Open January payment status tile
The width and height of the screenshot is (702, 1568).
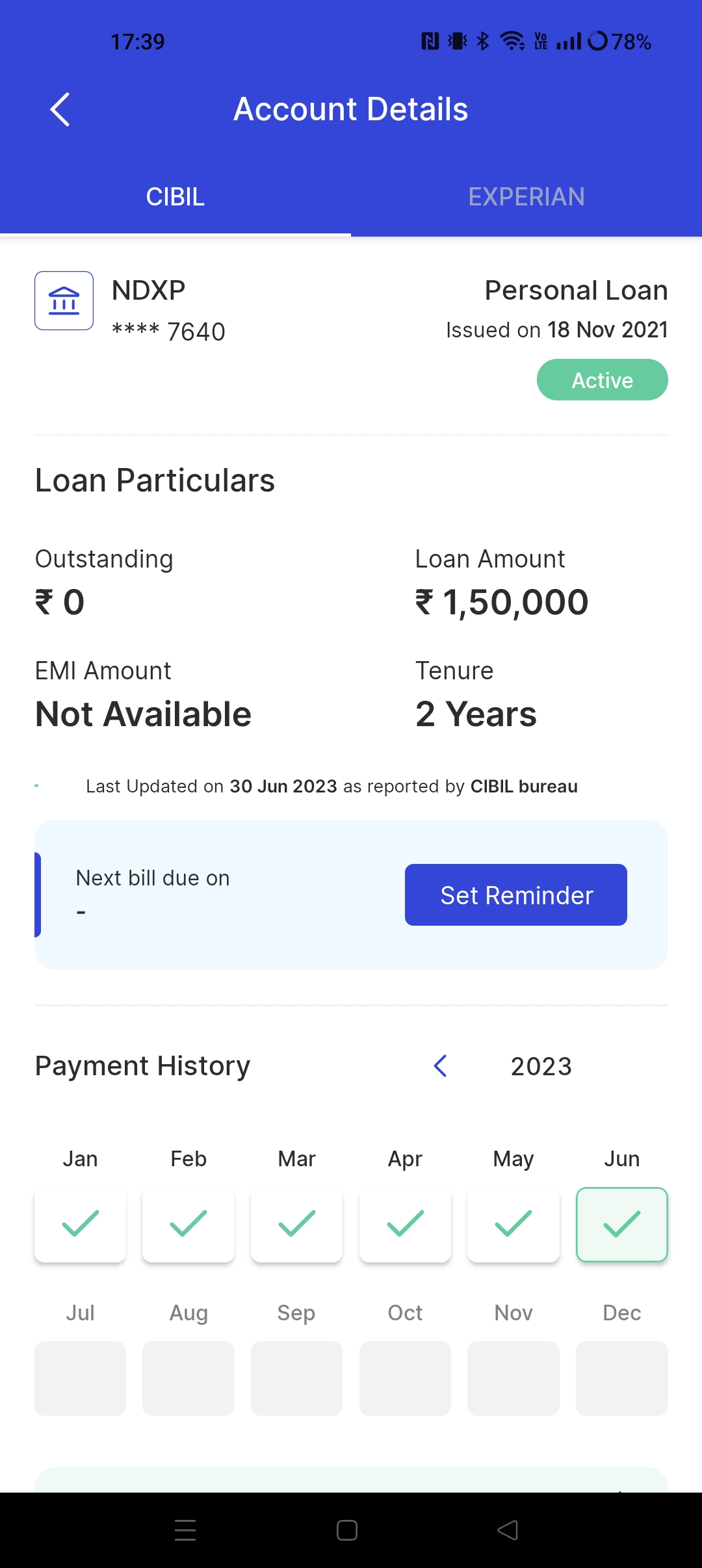81,1224
